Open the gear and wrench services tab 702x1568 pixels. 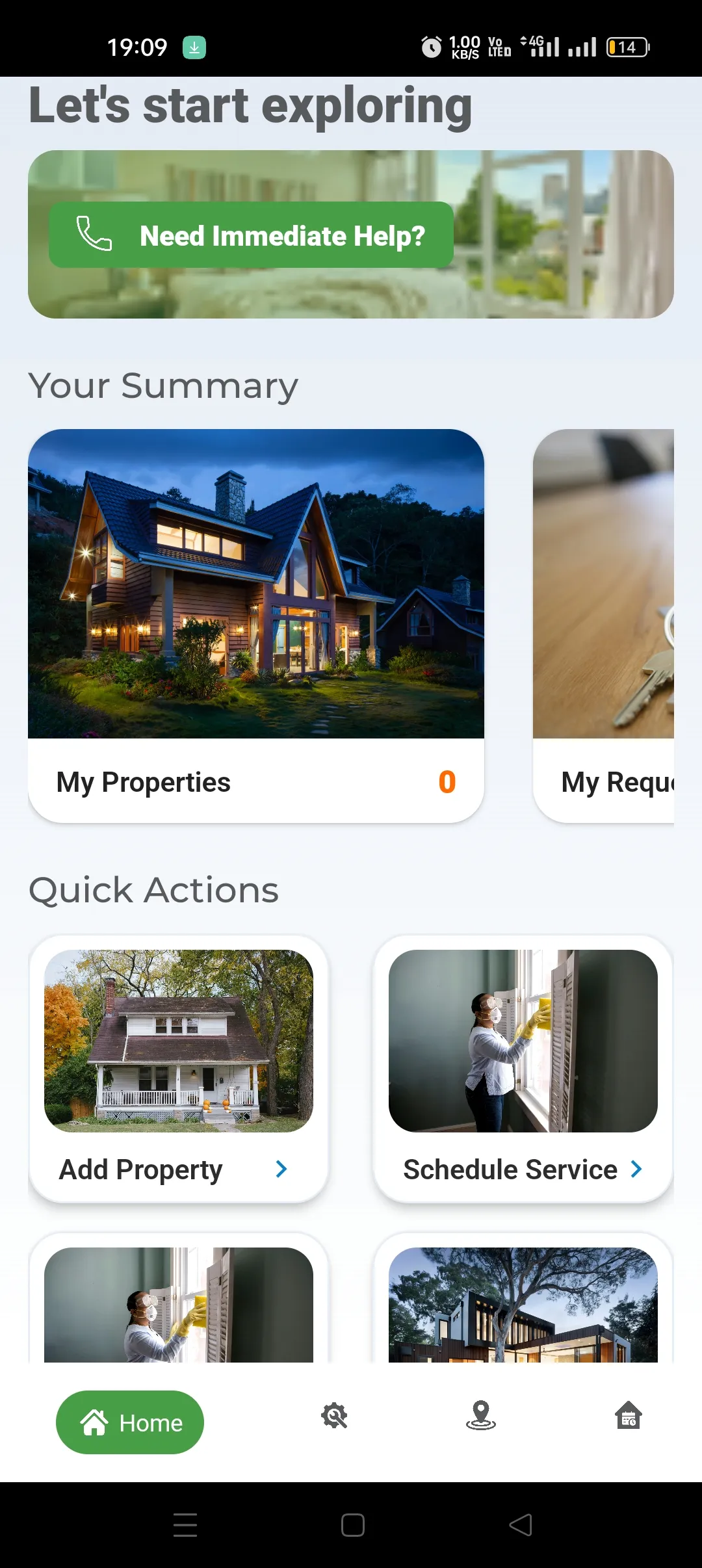tap(334, 1416)
